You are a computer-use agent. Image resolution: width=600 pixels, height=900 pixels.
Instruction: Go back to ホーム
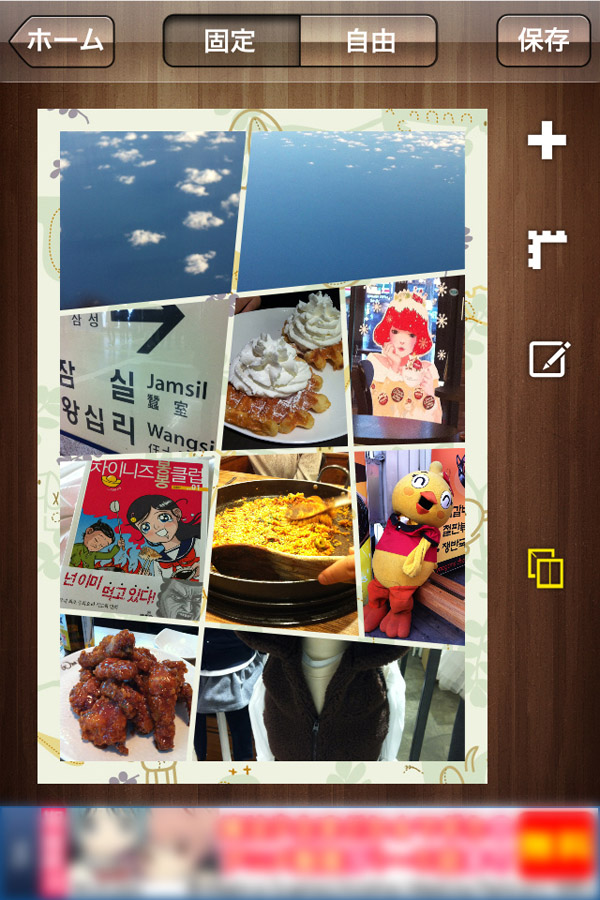point(62,41)
